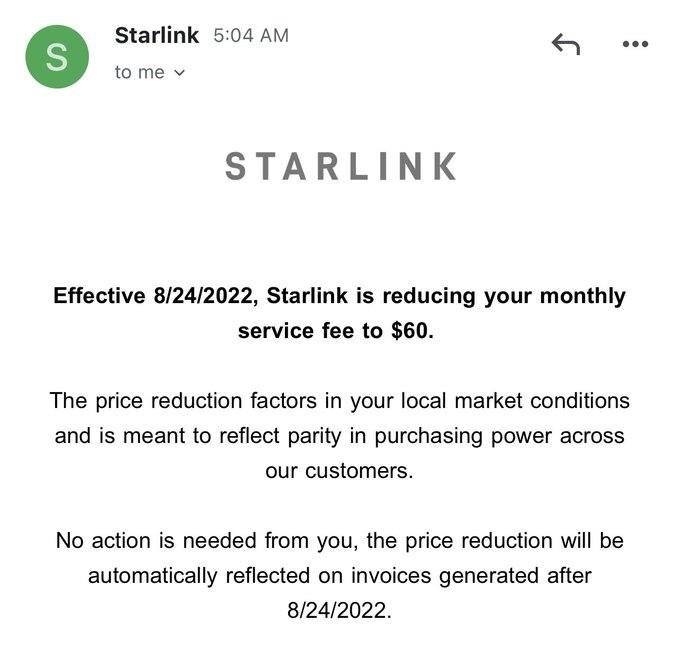Expand the 'to me' recipient details
This screenshot has height=656, width=680.
click(x=150, y=73)
